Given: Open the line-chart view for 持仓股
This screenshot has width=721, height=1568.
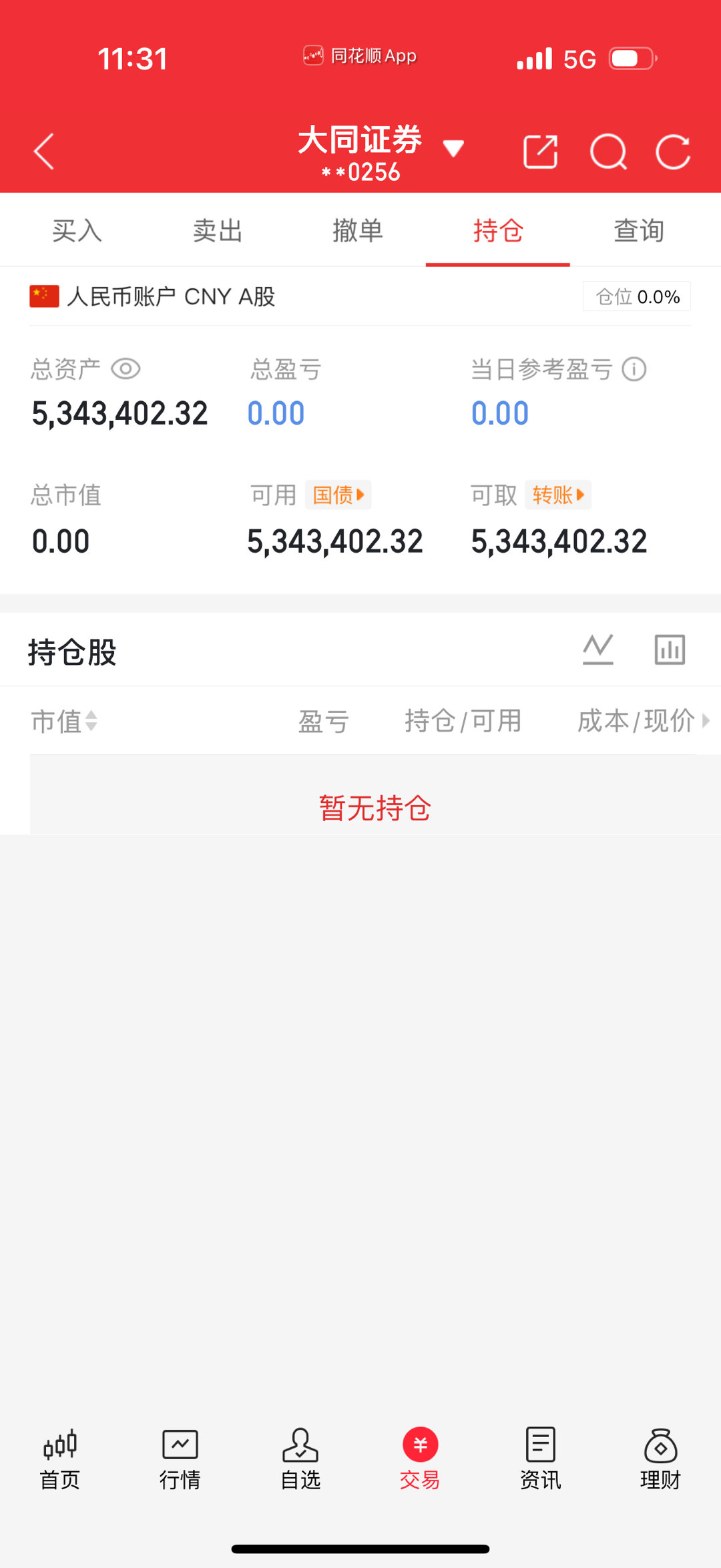Looking at the screenshot, I should tap(598, 648).
